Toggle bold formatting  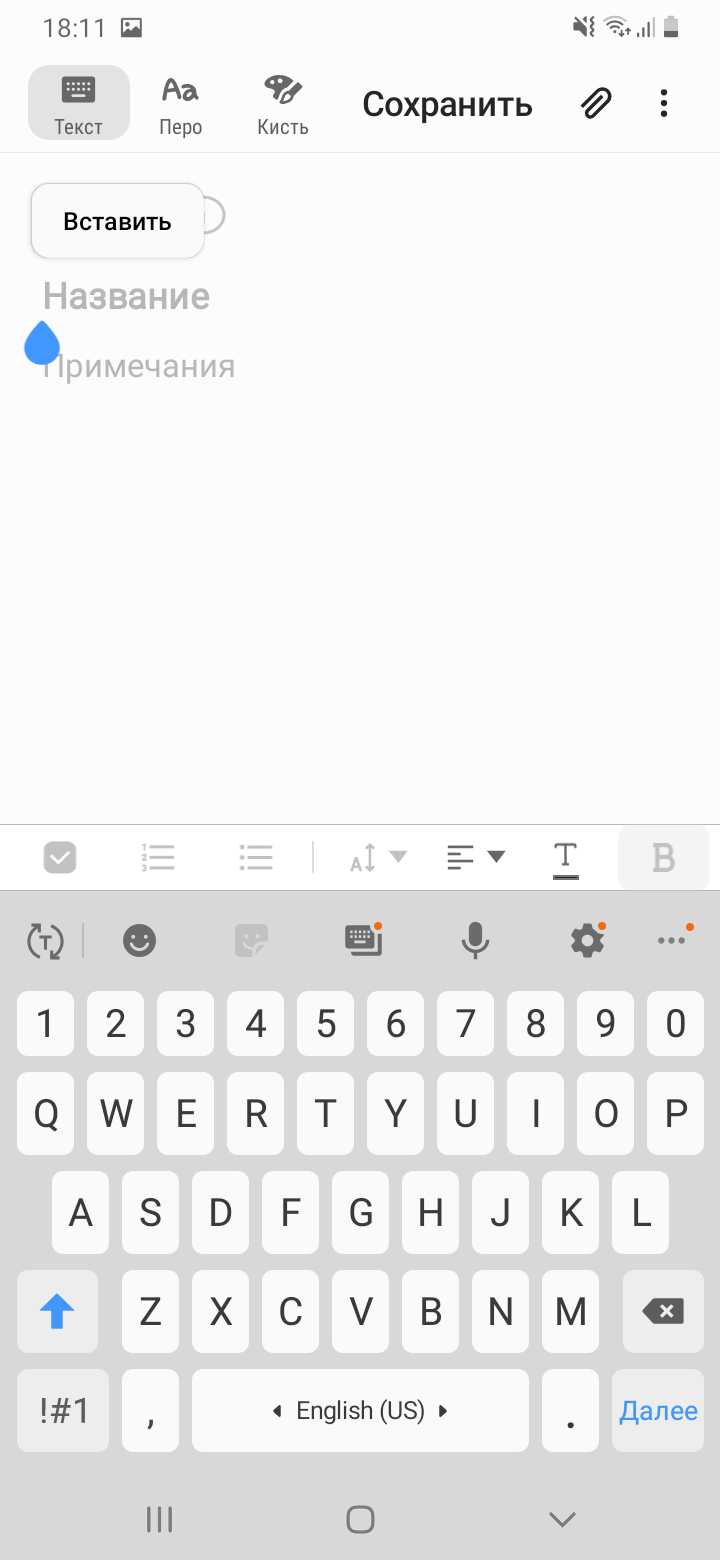663,857
